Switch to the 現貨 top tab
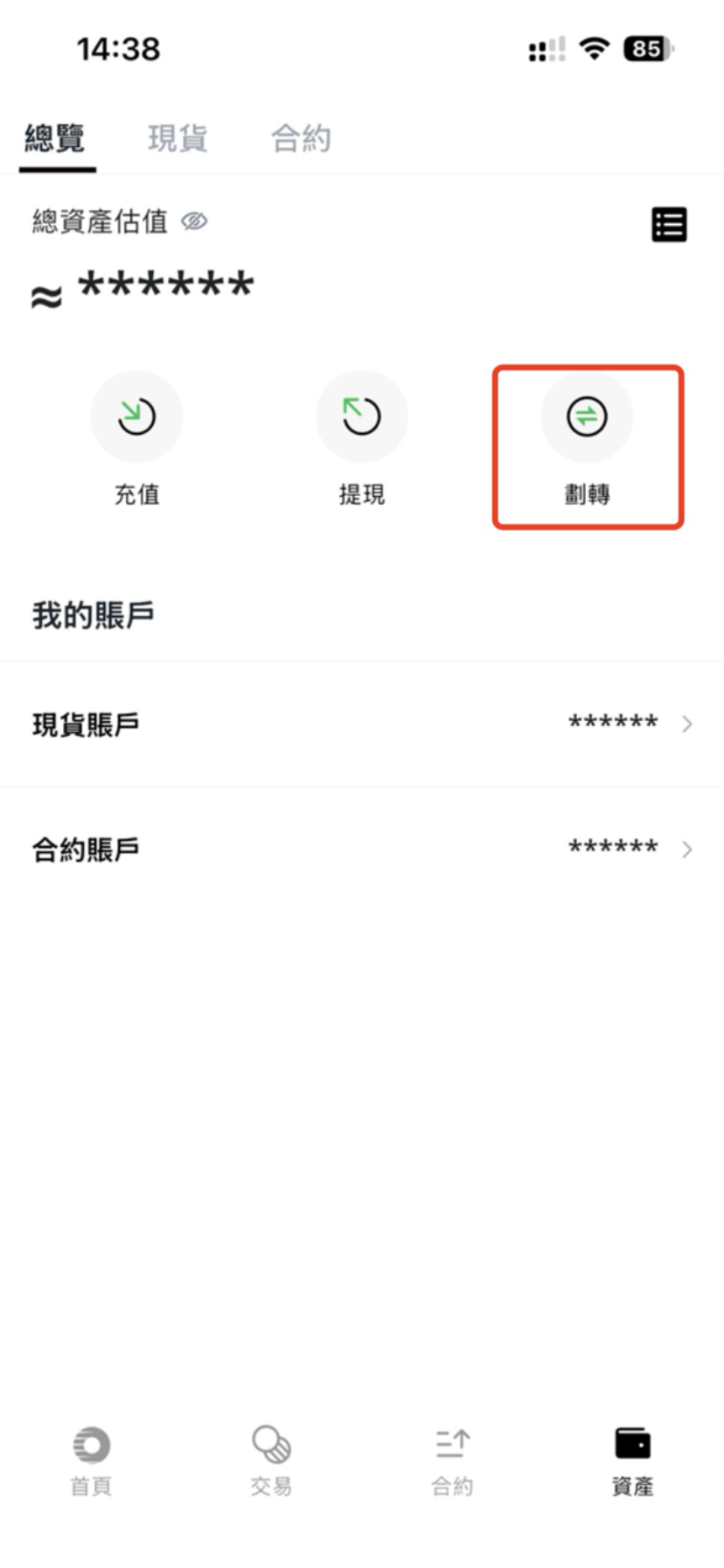Viewport: 724px width, 1568px height. [178, 138]
